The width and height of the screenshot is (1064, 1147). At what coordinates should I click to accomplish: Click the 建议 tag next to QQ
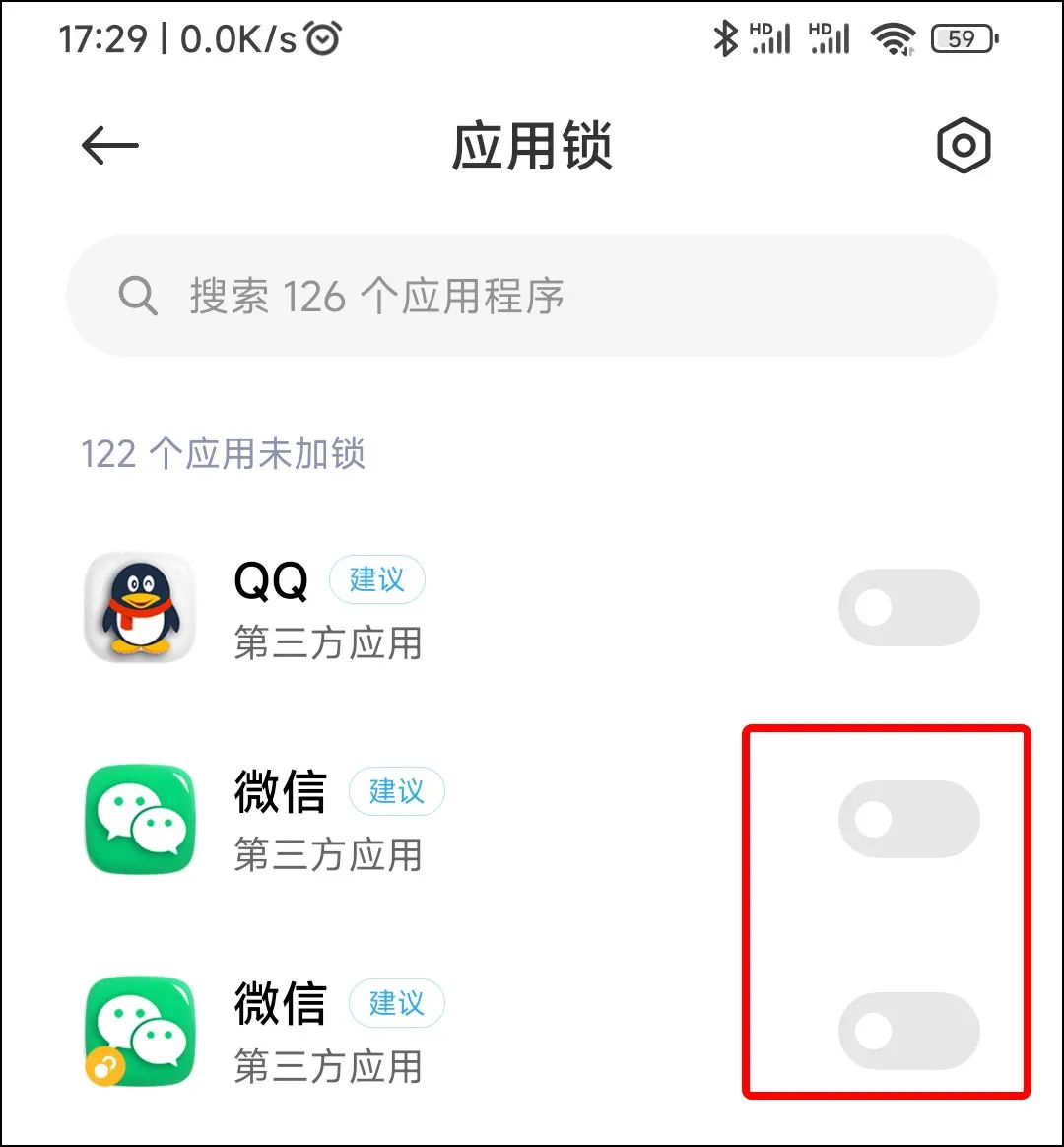[x=376, y=580]
